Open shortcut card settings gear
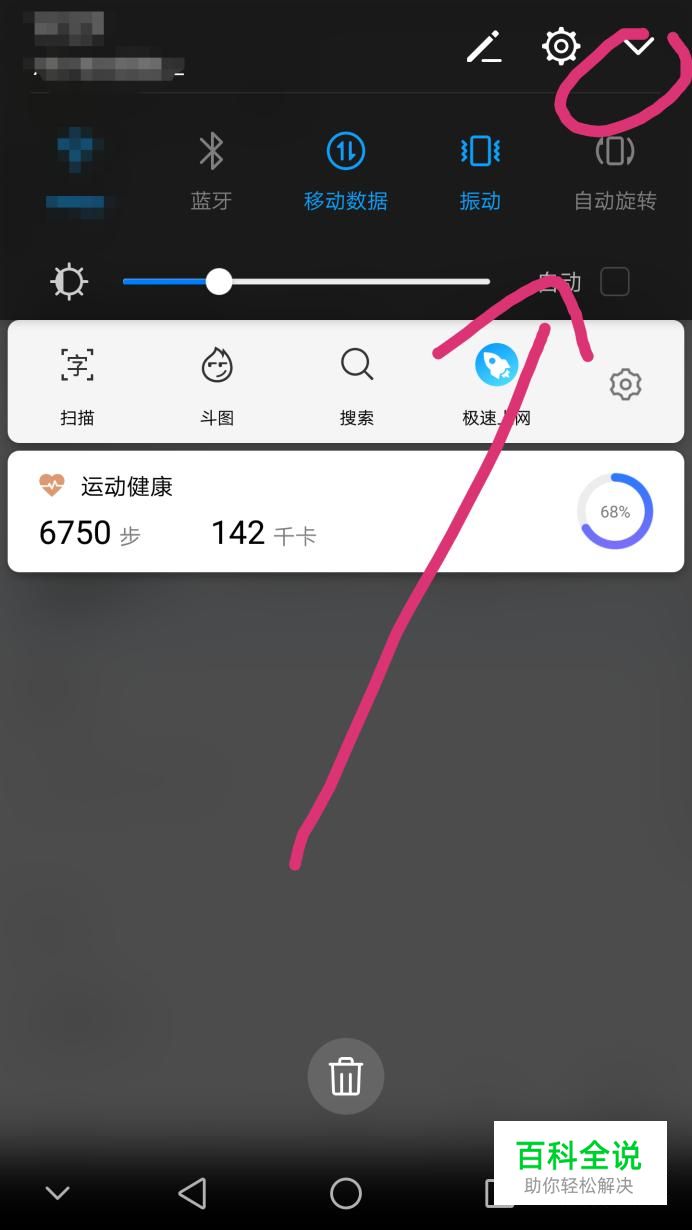Screen dimensions: 692x1230 (x=625, y=384)
